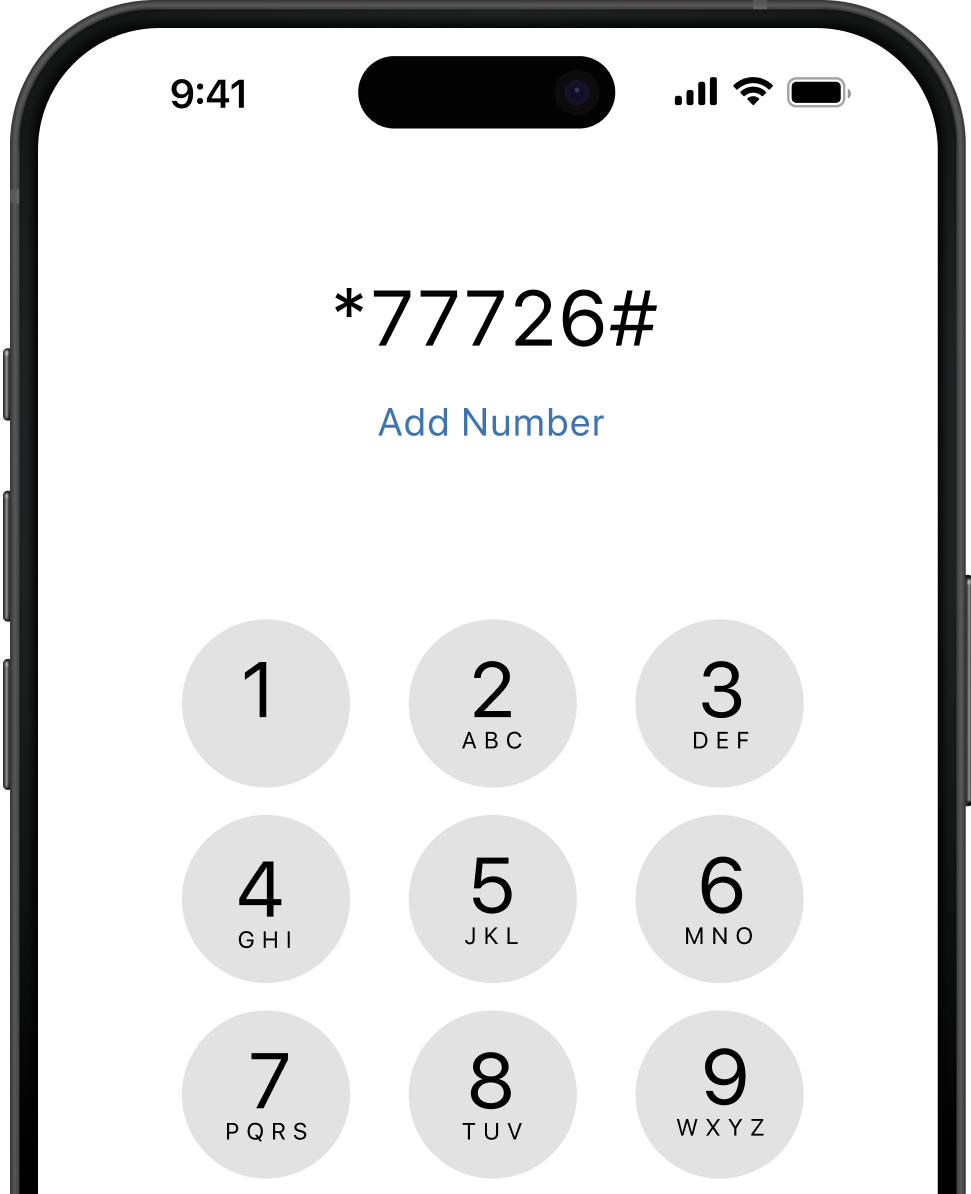
Task: Dial digit 4 (GHI)
Action: coord(266,899)
